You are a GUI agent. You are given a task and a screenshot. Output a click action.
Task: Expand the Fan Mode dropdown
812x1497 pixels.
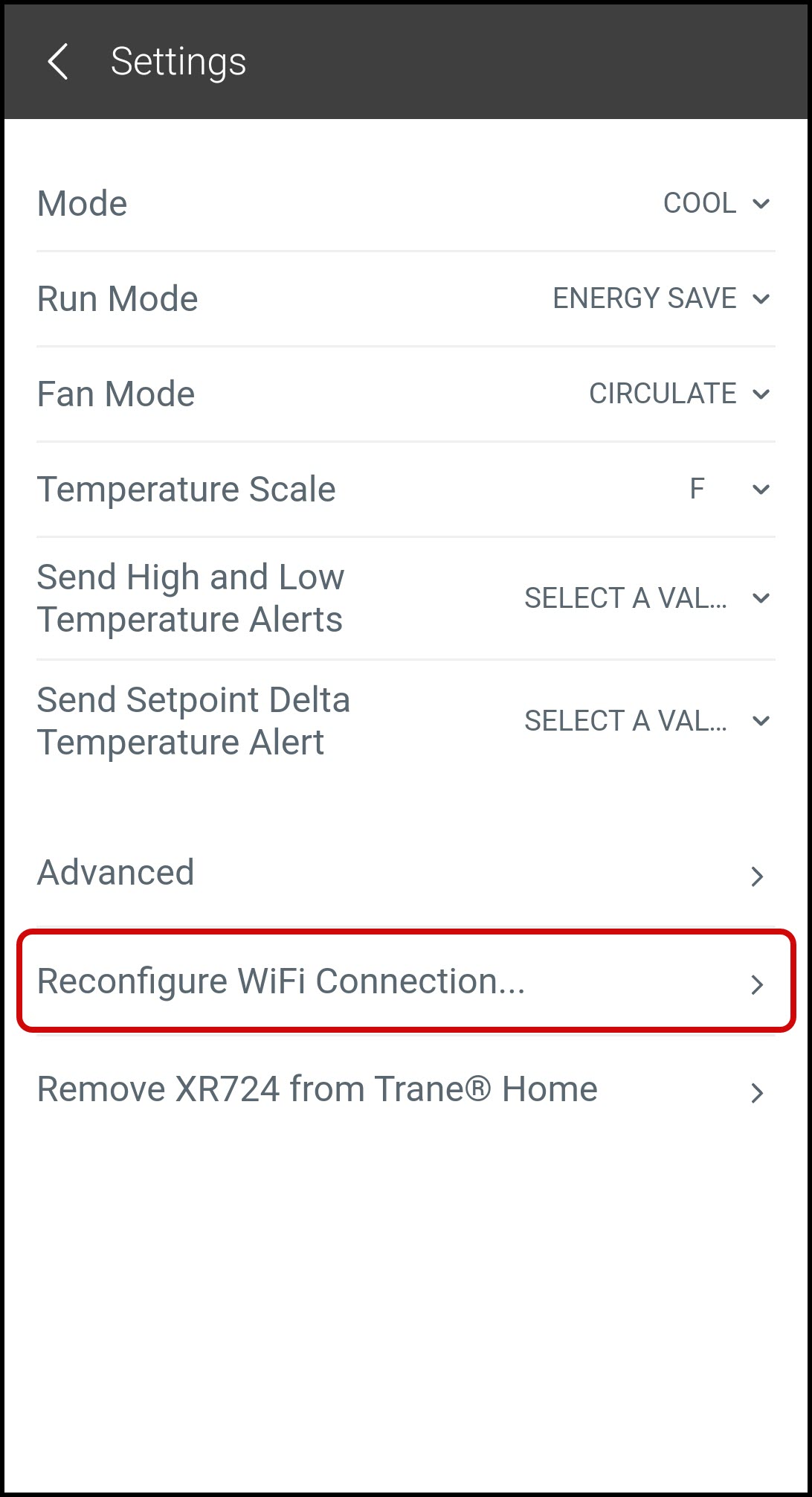point(678,394)
